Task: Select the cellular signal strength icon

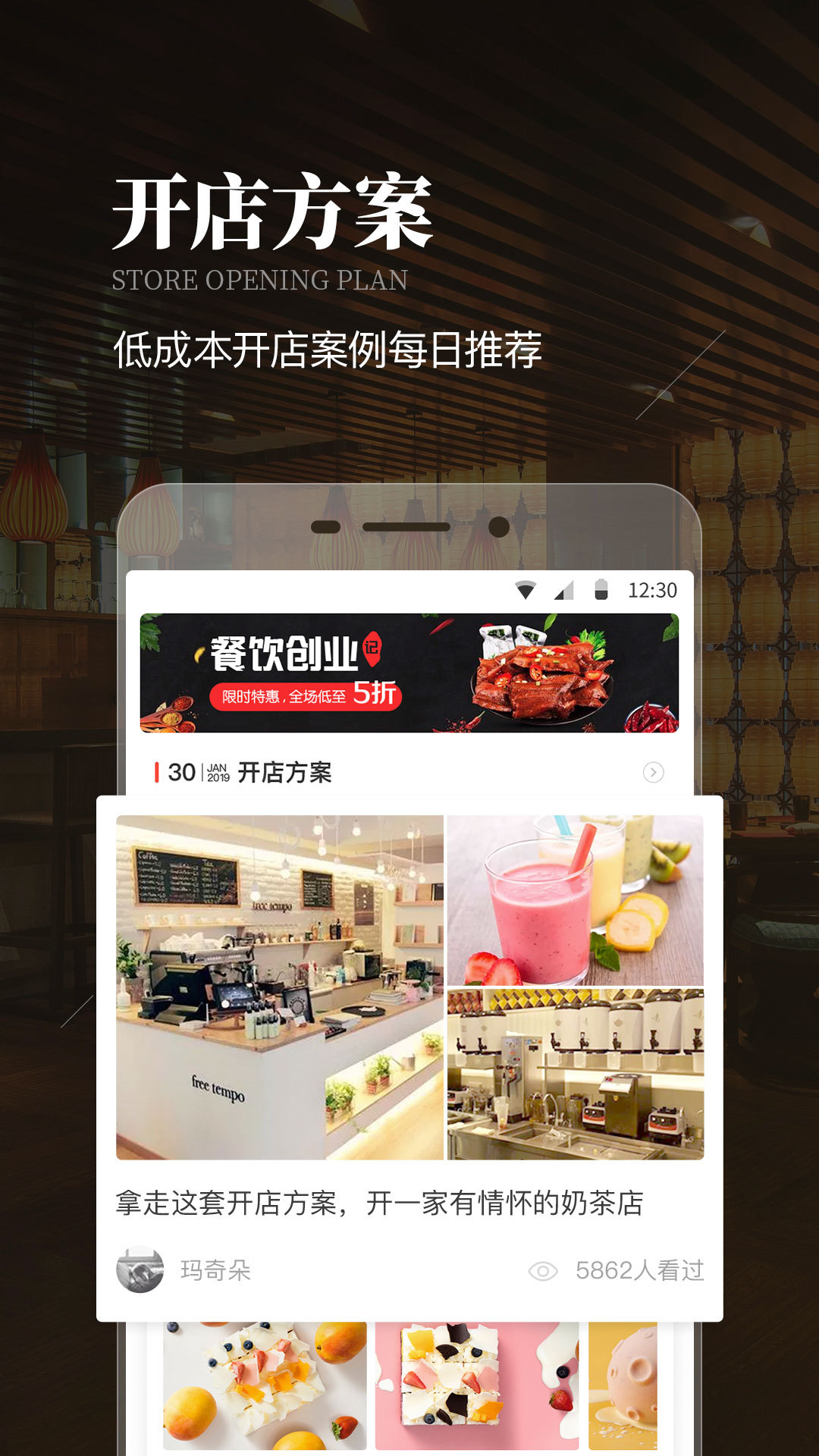Action: [x=565, y=591]
